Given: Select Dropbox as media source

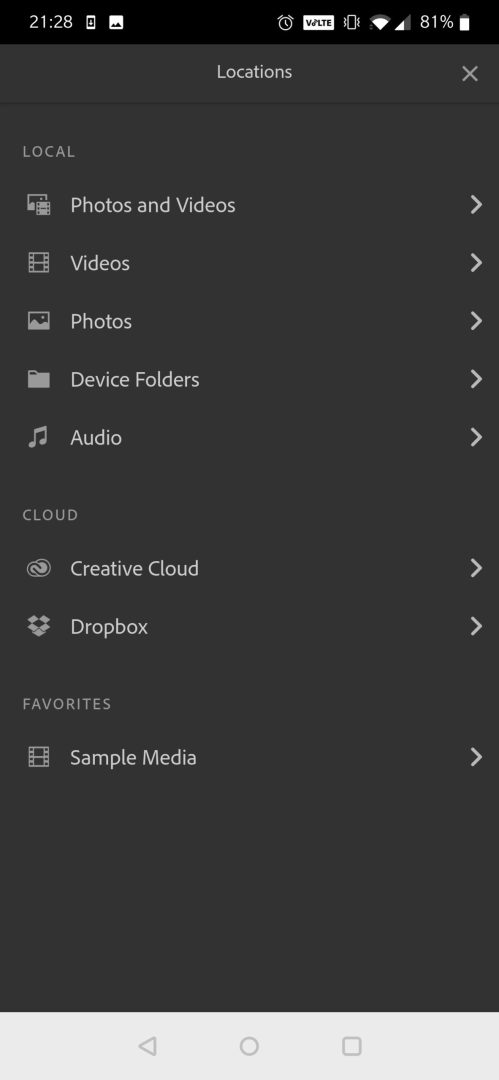Looking at the screenshot, I should [250, 626].
